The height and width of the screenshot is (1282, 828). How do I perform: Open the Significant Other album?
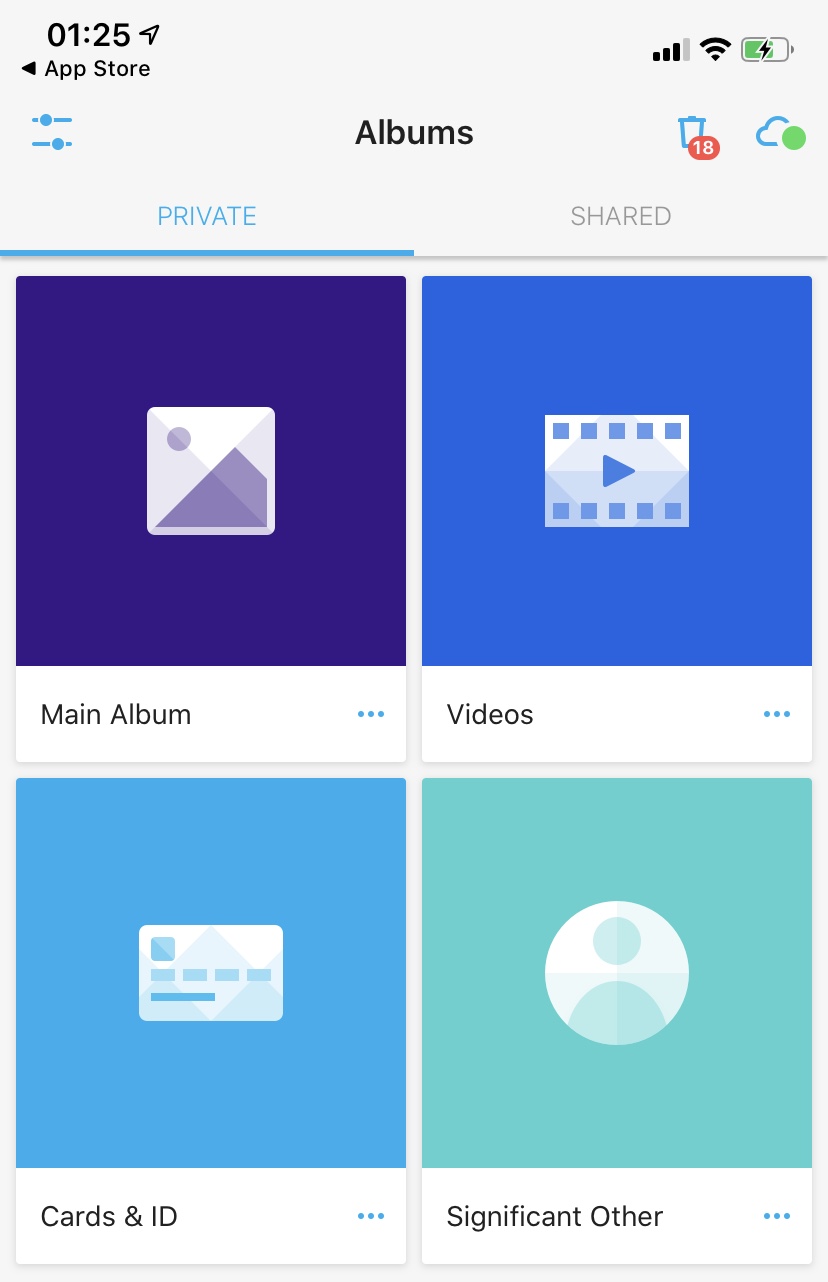click(x=617, y=973)
